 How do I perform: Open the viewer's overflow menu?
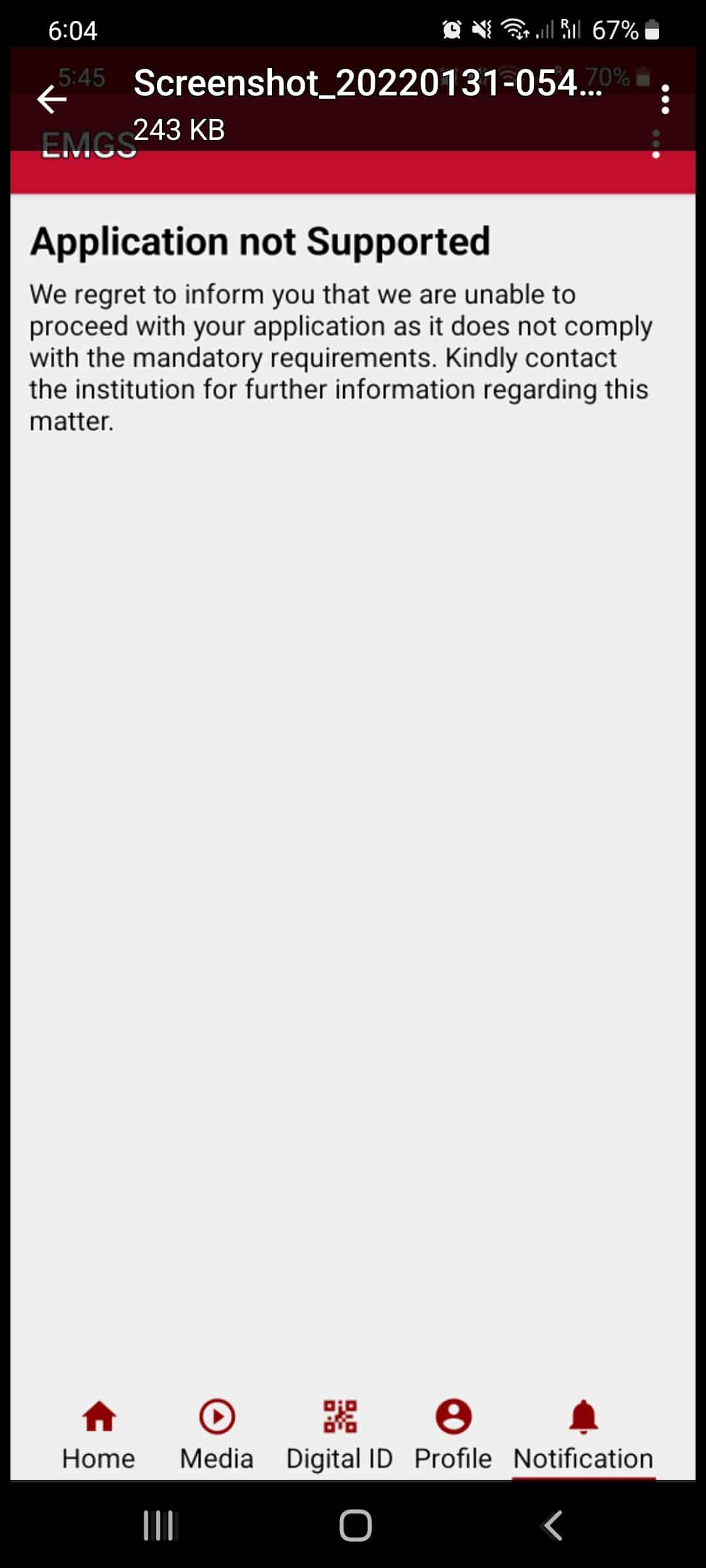665,99
